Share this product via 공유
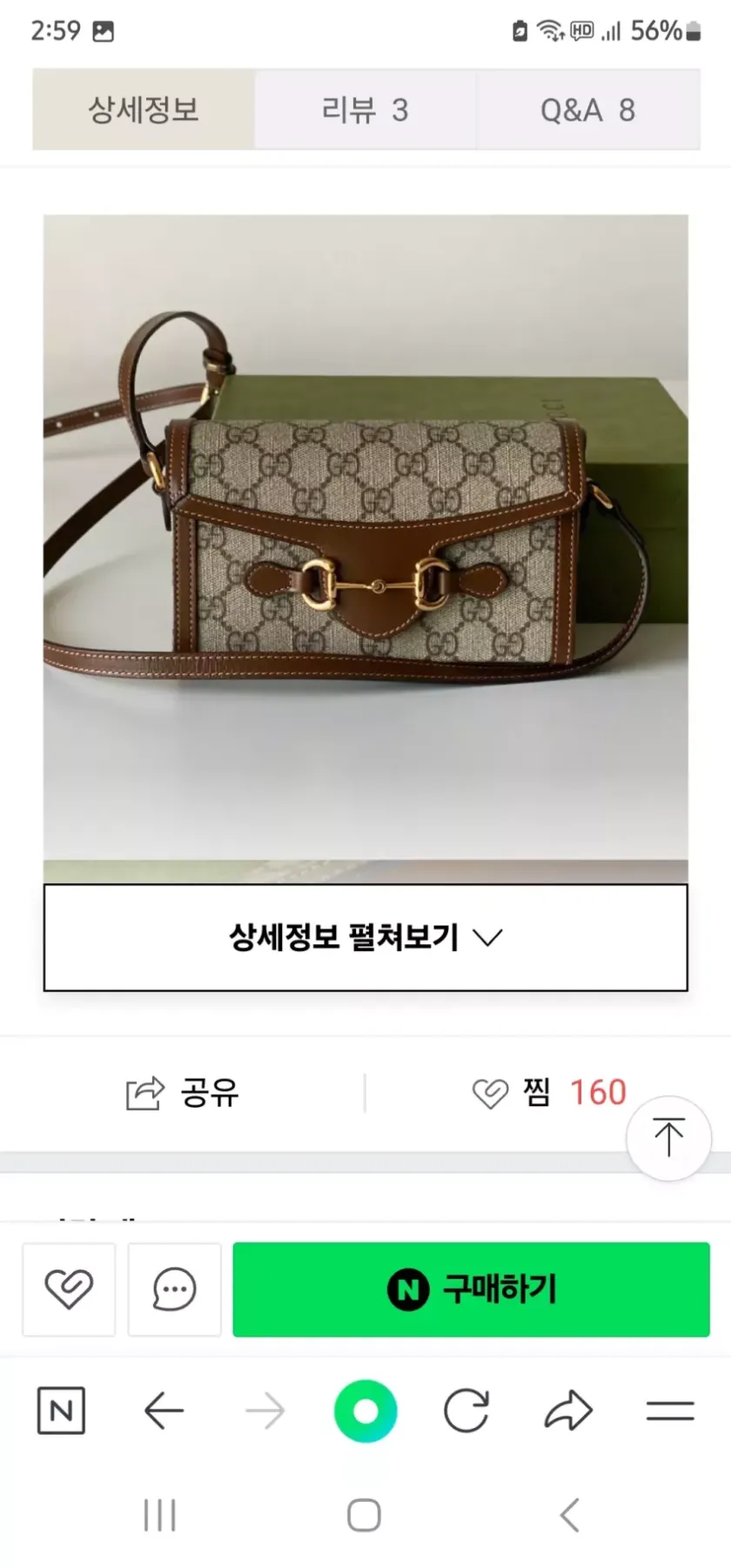Viewport: 731px width, 1568px height. 183,1092
